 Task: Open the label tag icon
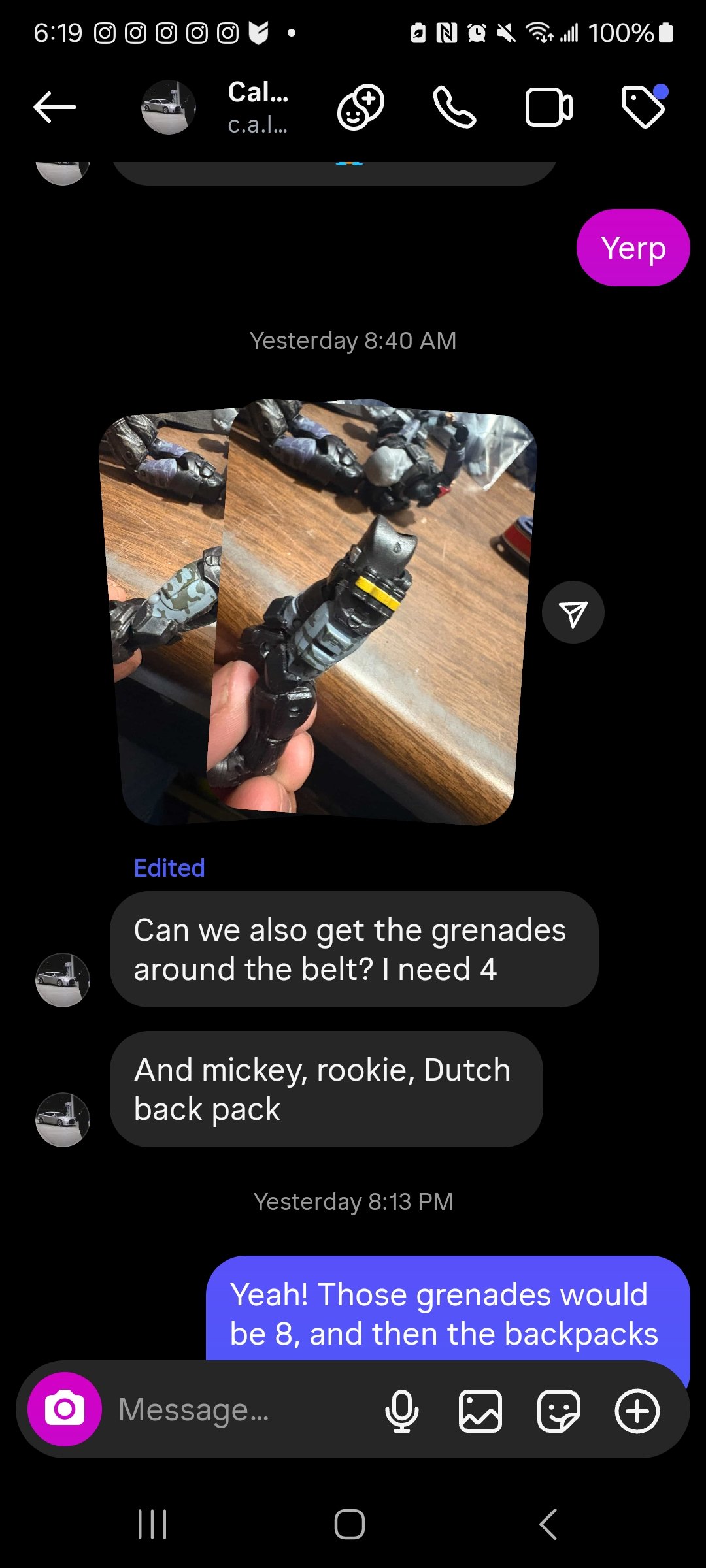click(643, 107)
